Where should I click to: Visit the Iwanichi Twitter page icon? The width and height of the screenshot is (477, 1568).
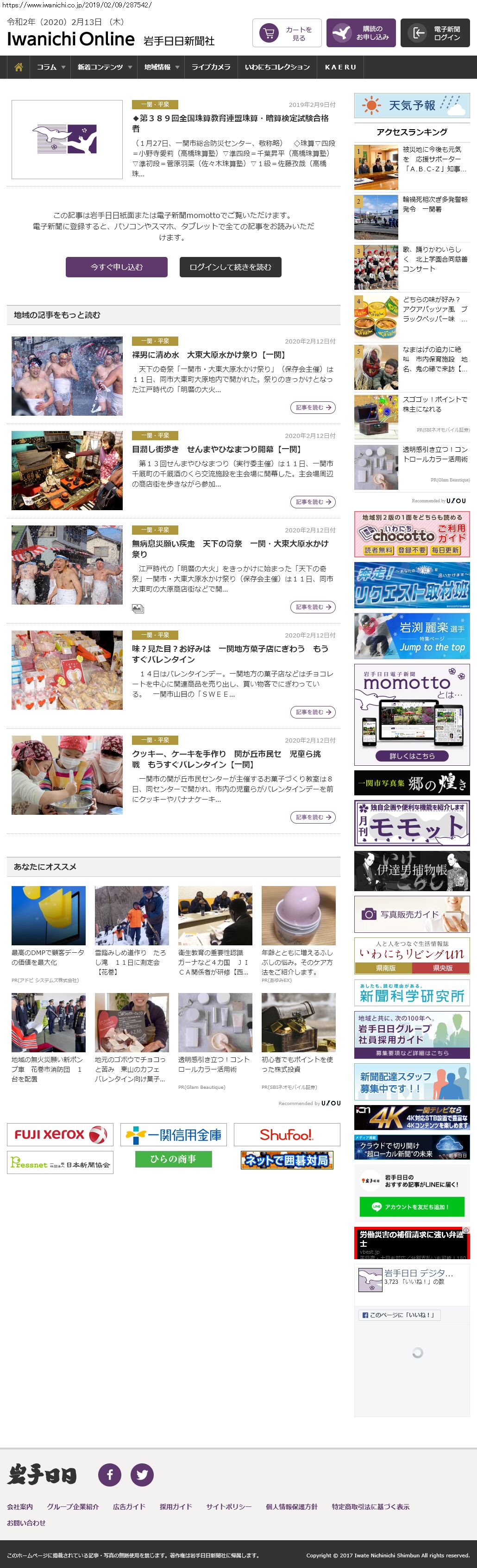pyautogui.click(x=142, y=1474)
